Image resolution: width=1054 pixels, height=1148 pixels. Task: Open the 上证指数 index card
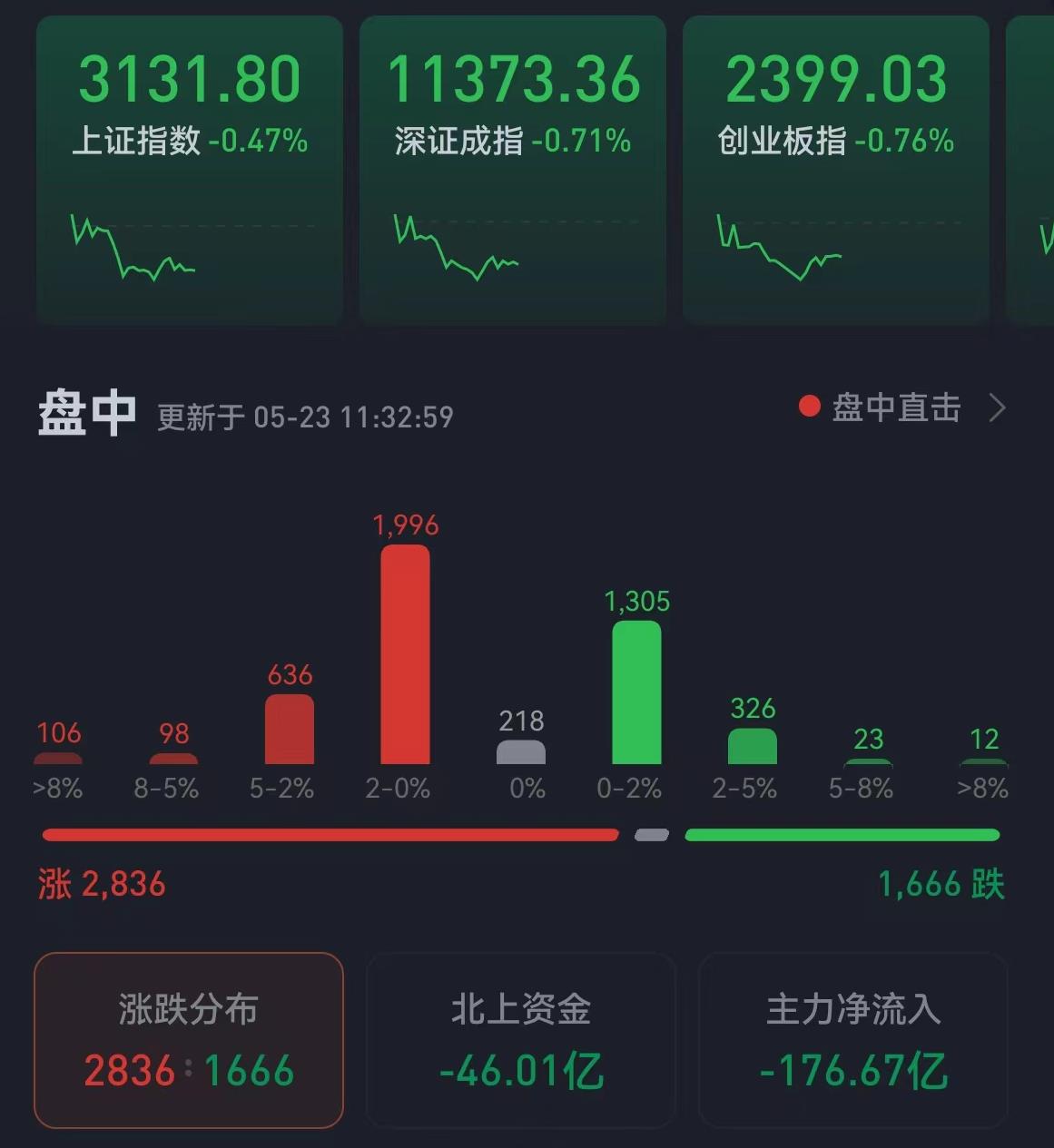pyautogui.click(x=189, y=170)
